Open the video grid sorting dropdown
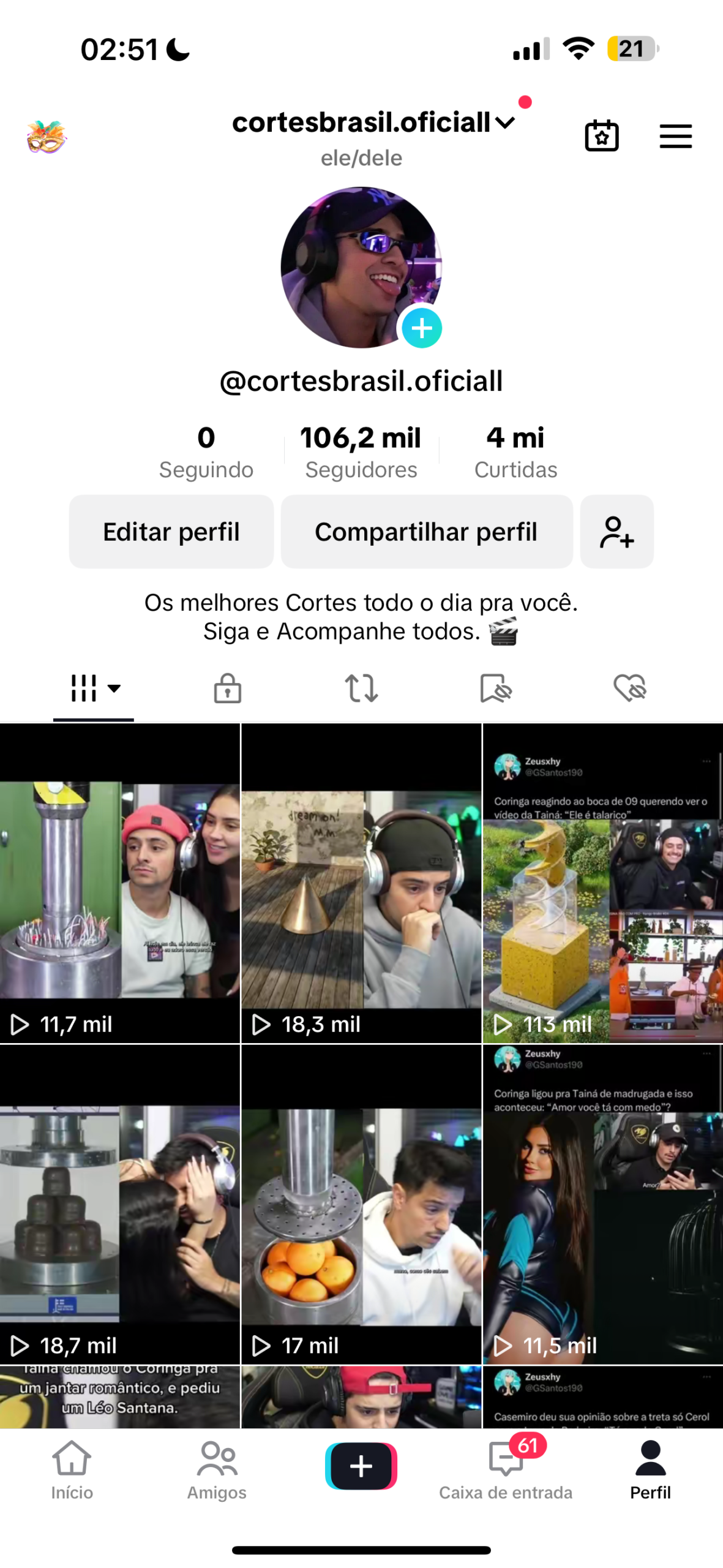The height and width of the screenshot is (1568, 723). [94, 688]
